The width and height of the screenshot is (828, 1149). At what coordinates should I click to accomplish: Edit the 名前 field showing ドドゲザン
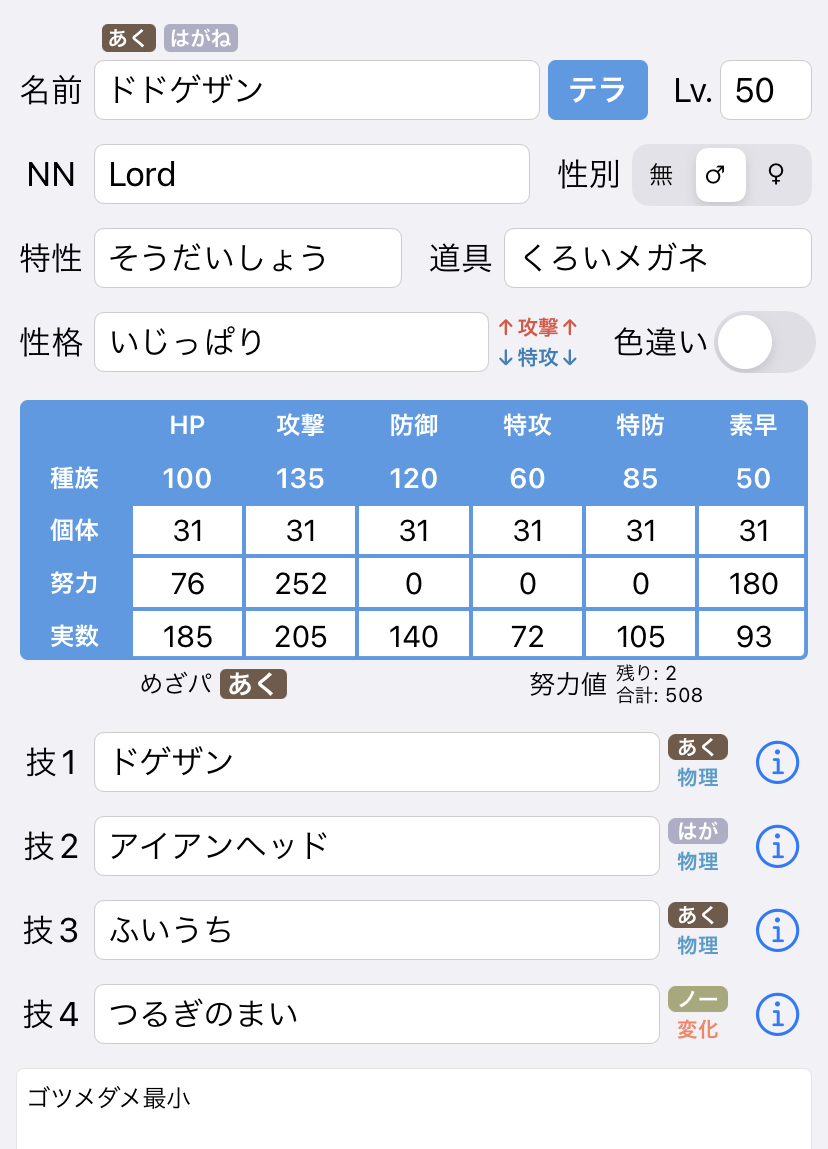click(x=317, y=90)
